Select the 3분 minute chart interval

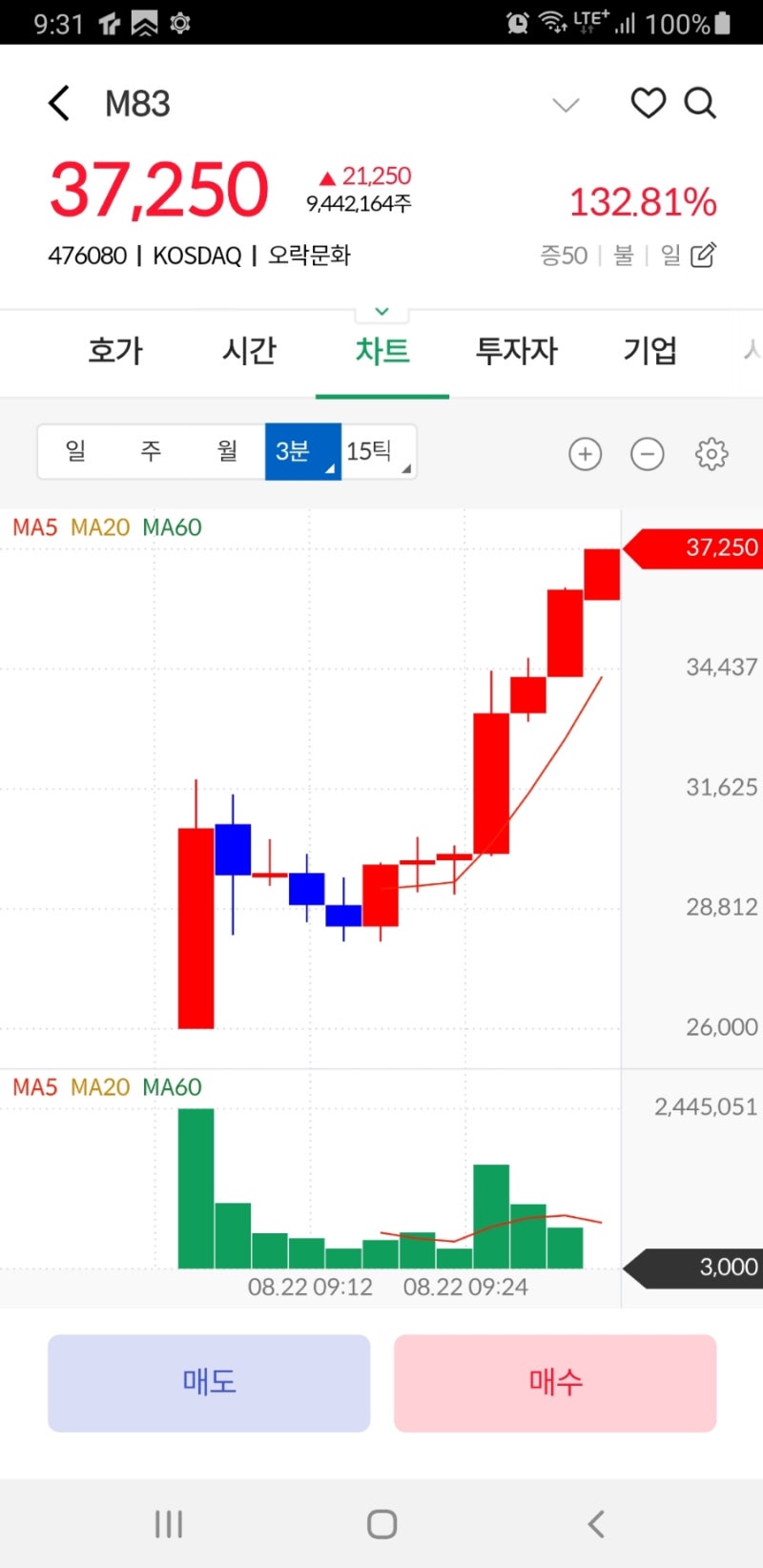301,451
